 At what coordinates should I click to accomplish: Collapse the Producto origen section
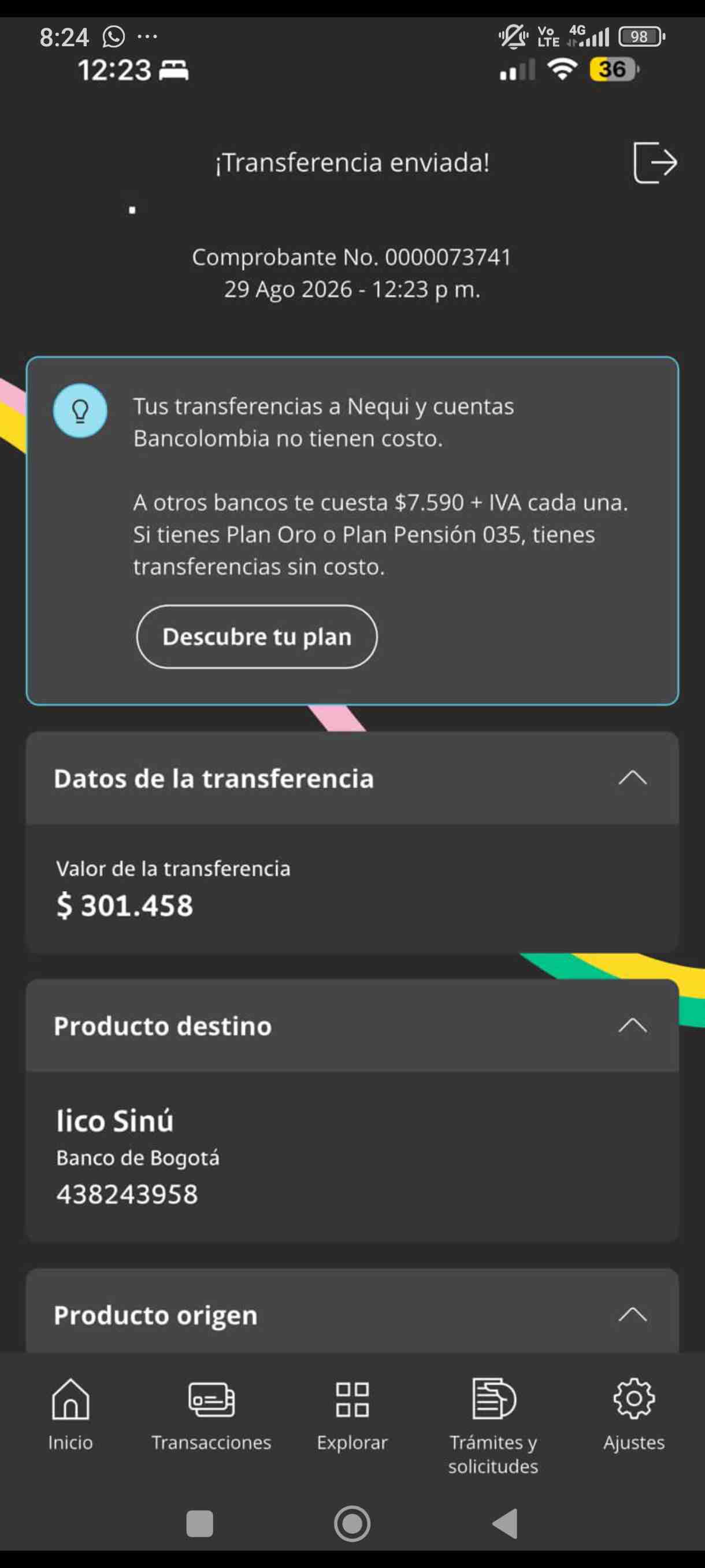[x=633, y=1315]
